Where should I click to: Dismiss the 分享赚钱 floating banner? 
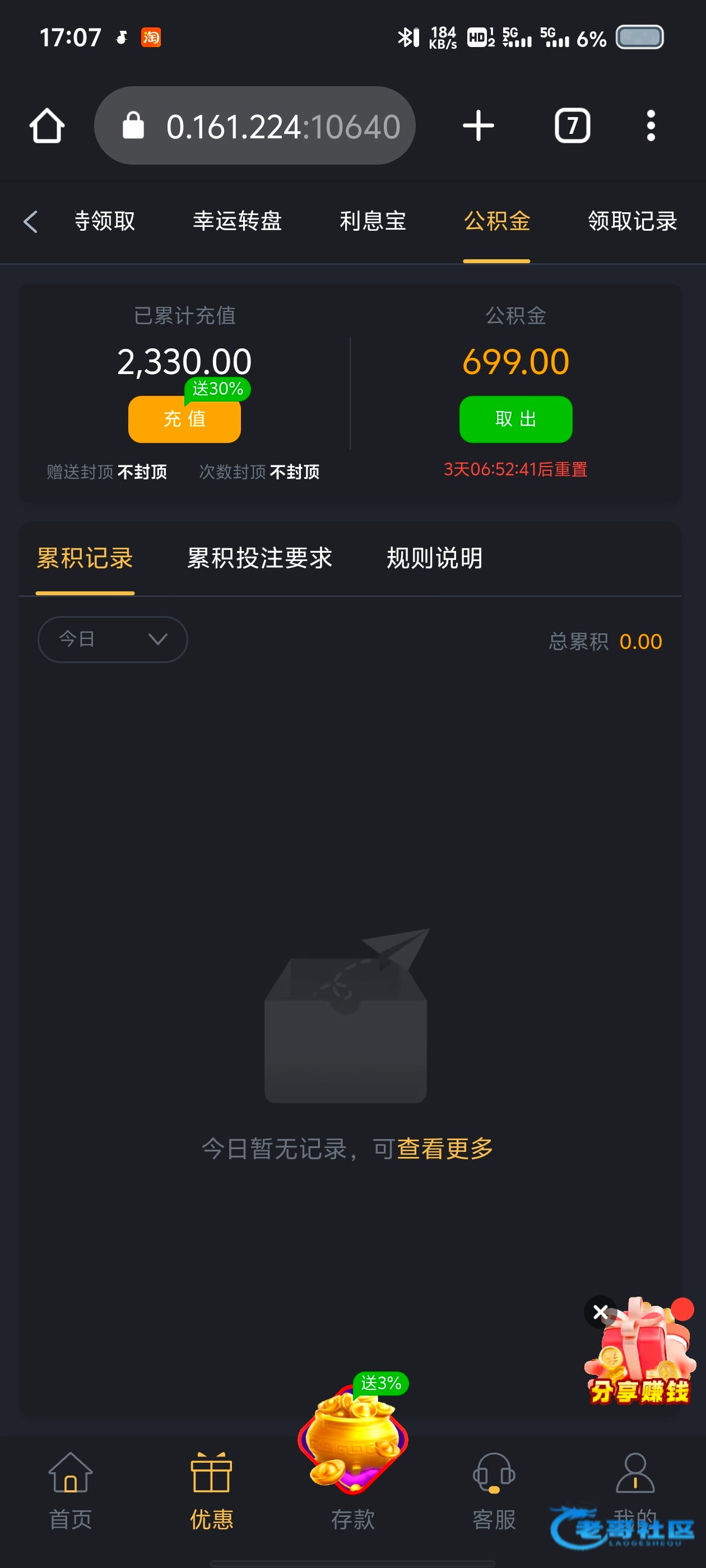point(600,1312)
